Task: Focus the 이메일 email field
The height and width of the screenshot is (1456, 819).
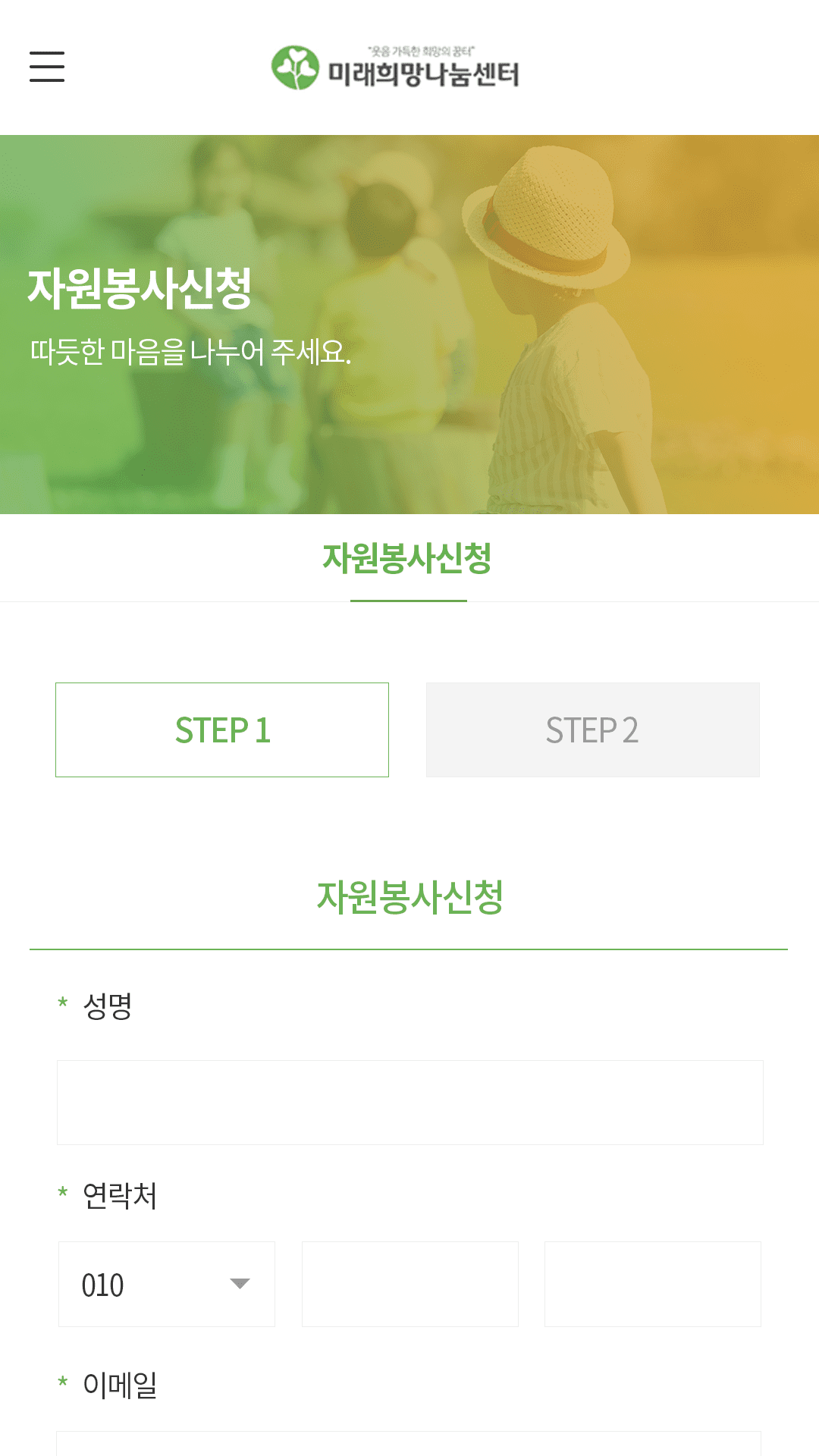Action: (x=409, y=1444)
